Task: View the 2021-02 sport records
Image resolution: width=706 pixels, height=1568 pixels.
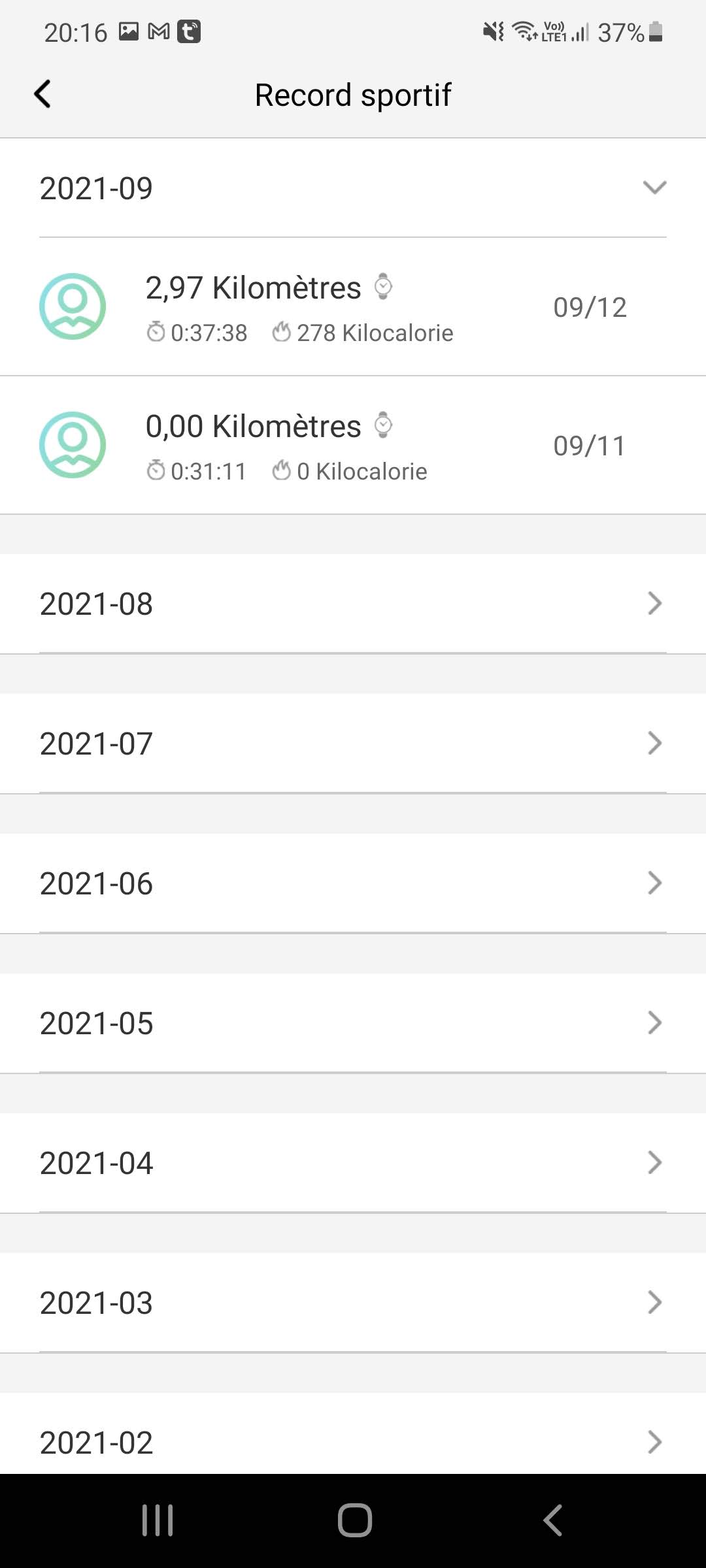Action: pos(353,1441)
